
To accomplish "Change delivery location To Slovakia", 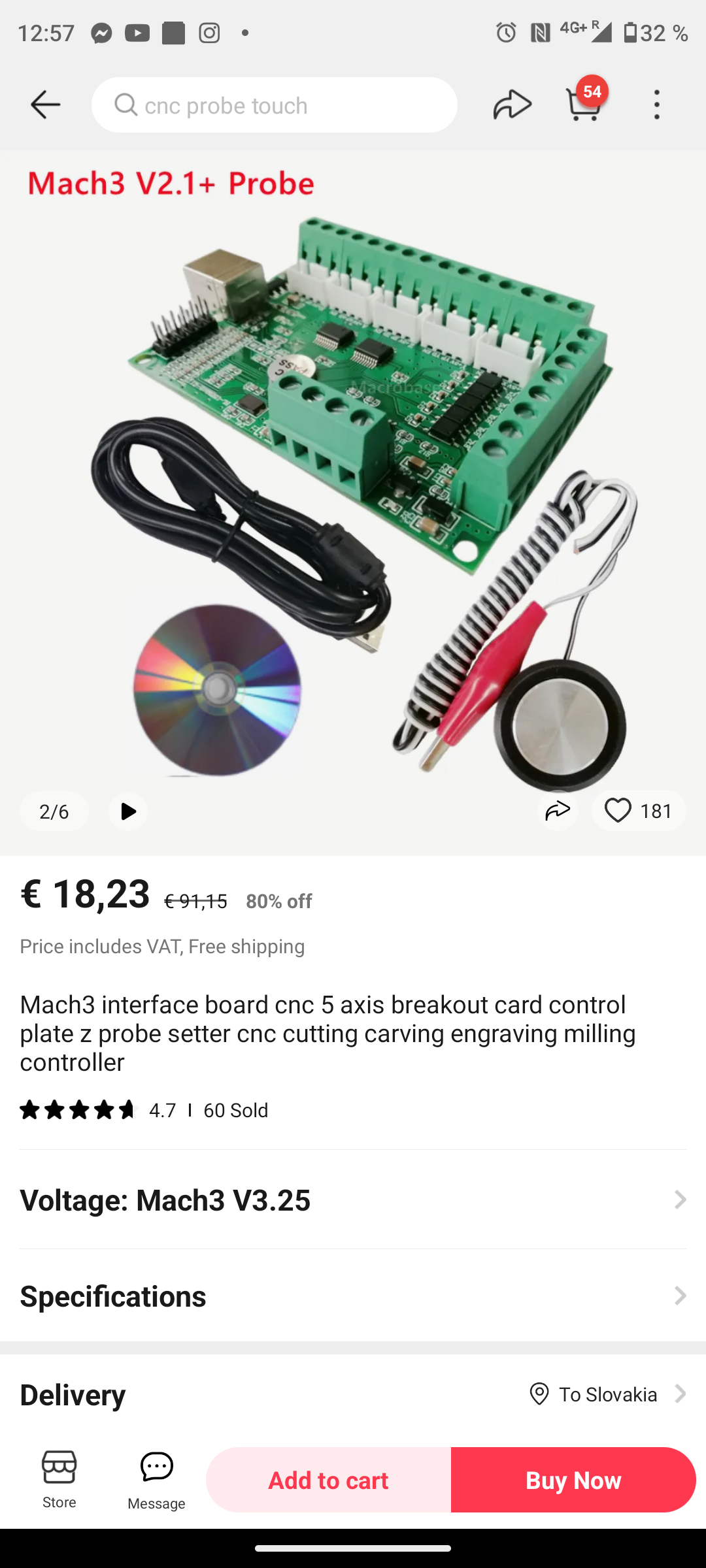I will [x=605, y=1394].
